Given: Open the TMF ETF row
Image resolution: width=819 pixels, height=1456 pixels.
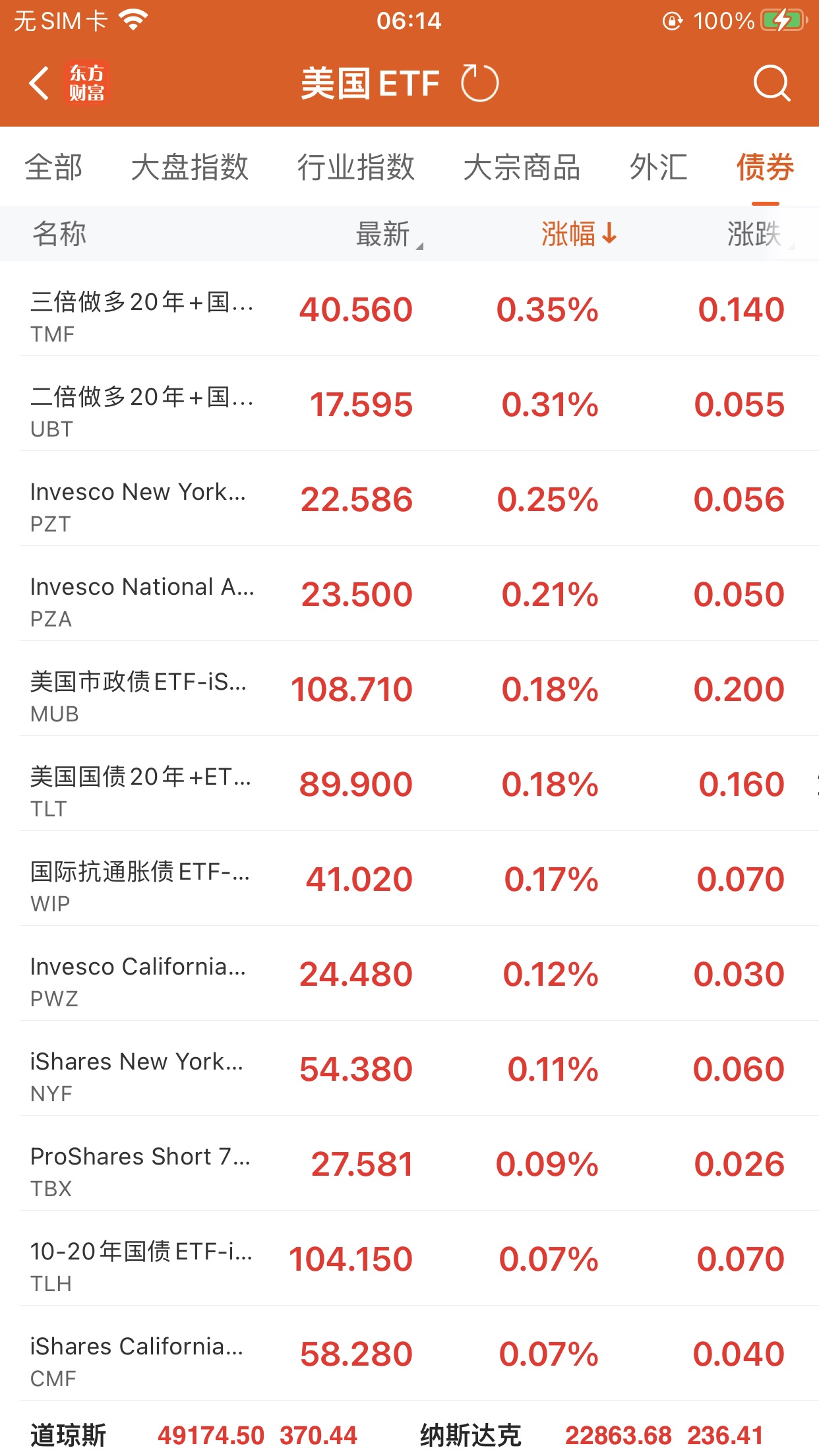Looking at the screenshot, I should 409,309.
